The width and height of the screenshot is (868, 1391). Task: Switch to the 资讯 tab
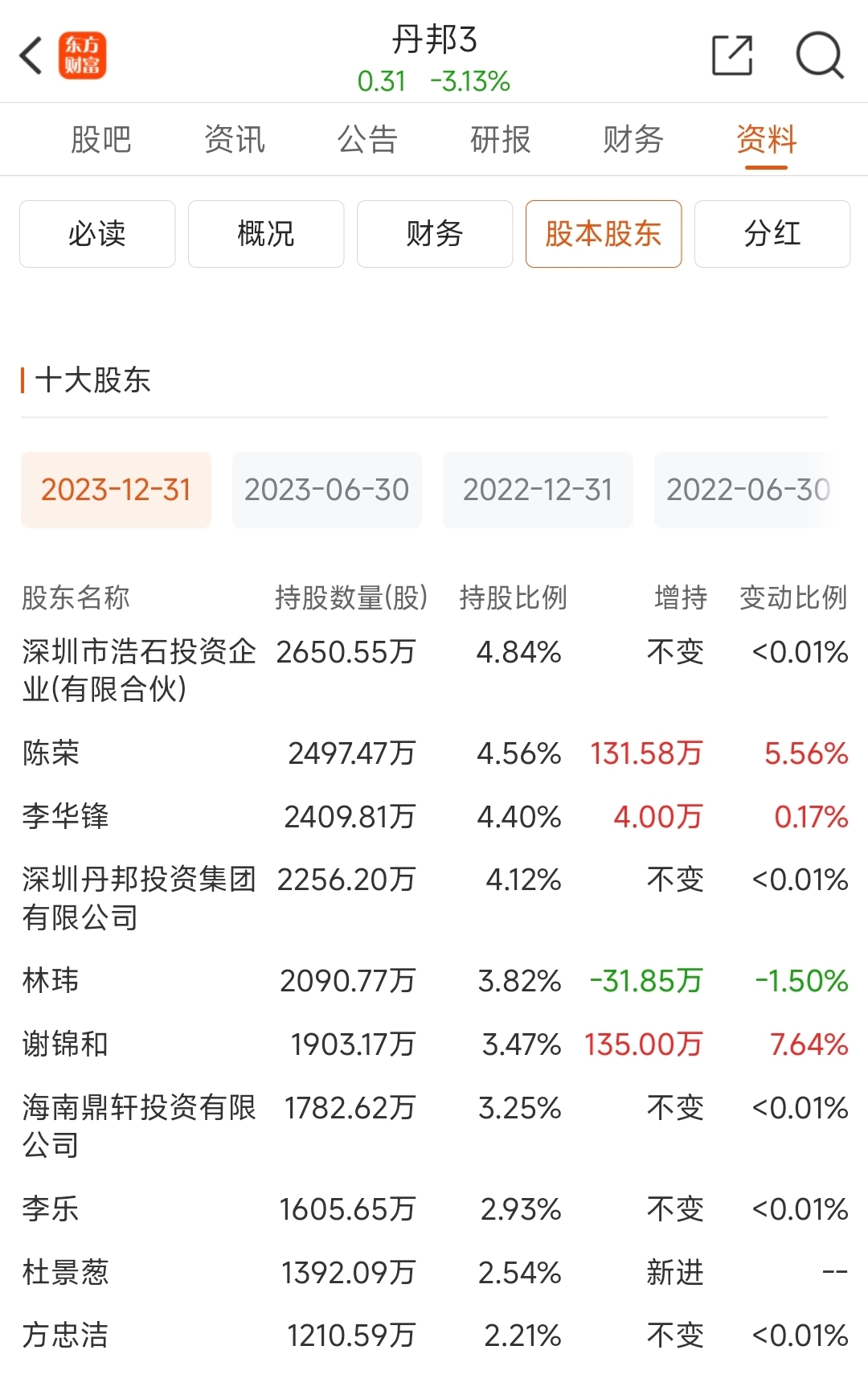(235, 140)
